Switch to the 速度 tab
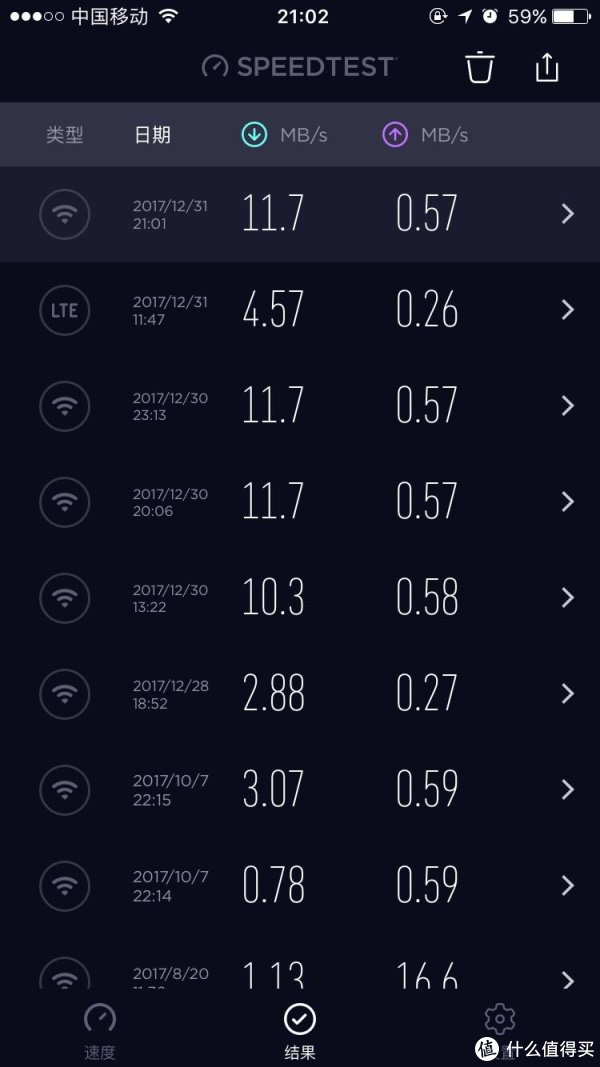 coord(100,1031)
